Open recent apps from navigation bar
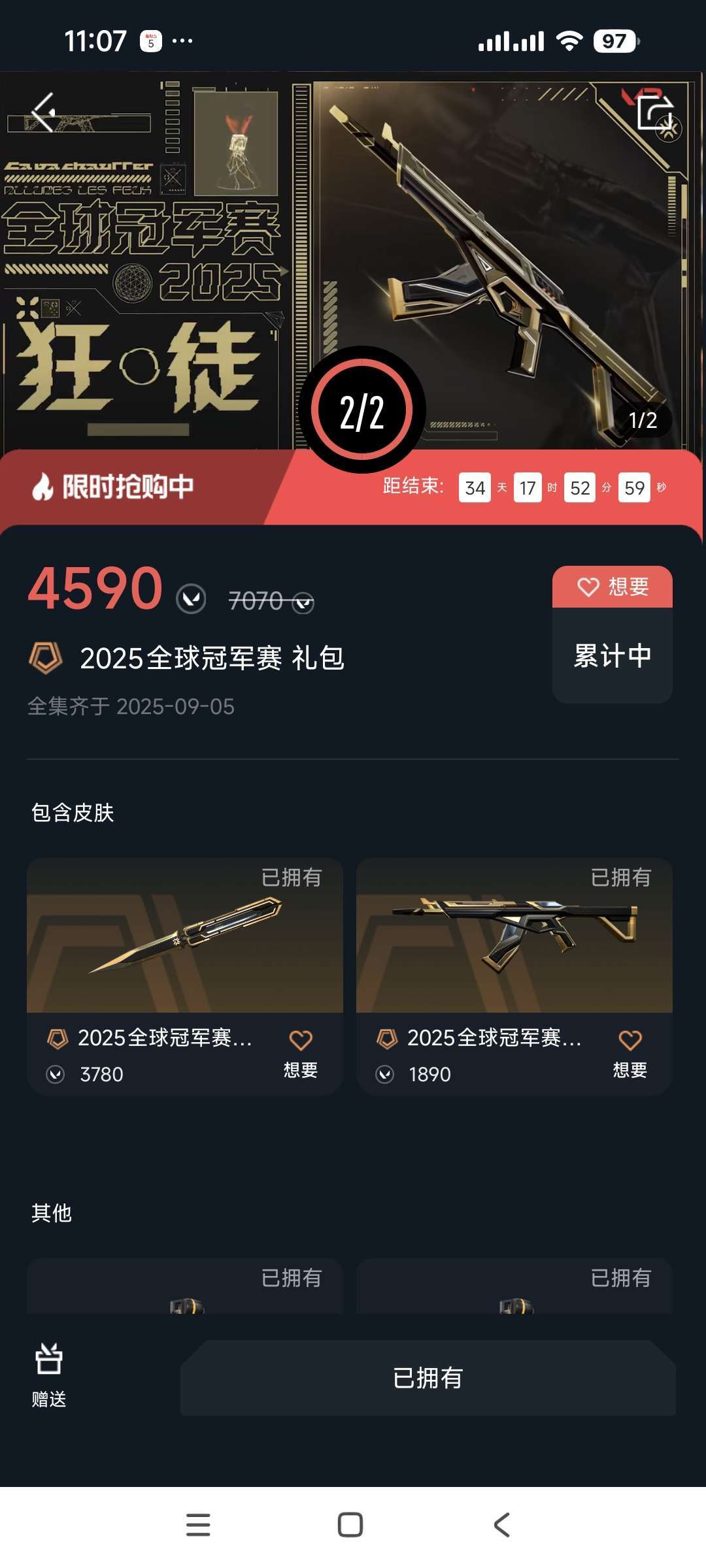 pos(198,1524)
